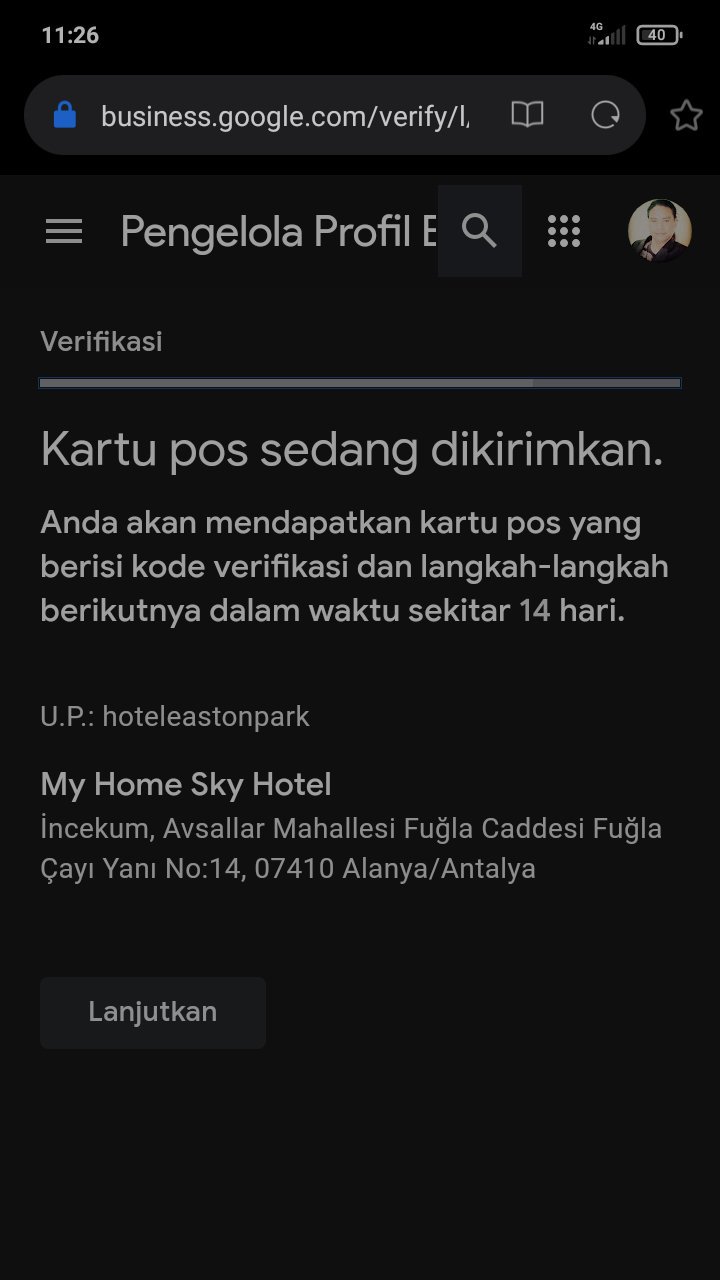The width and height of the screenshot is (720, 1280).
Task: Tap the Lanjutkan button
Action: 153,1012
